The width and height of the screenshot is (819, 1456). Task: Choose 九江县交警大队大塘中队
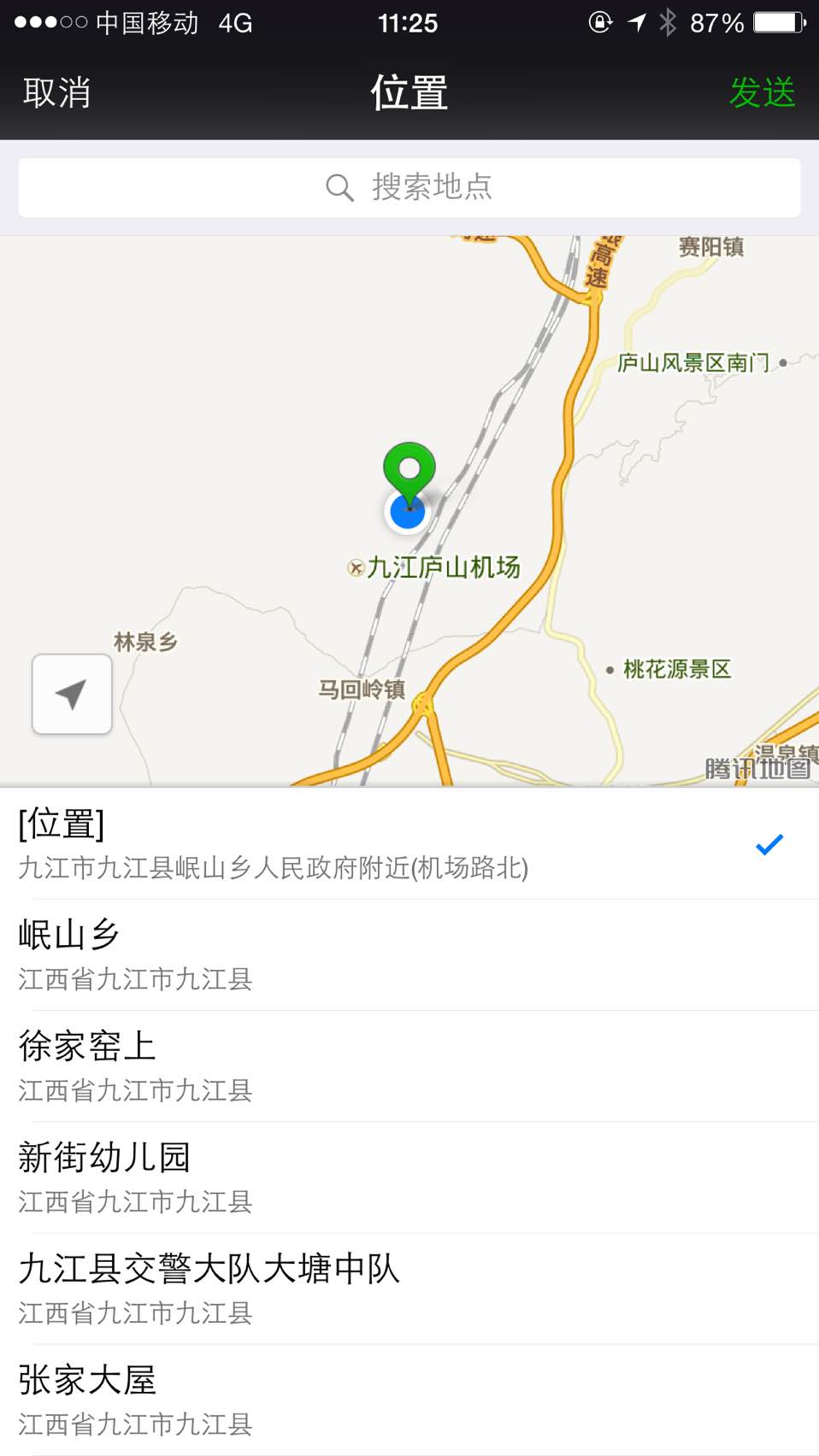point(409,1289)
